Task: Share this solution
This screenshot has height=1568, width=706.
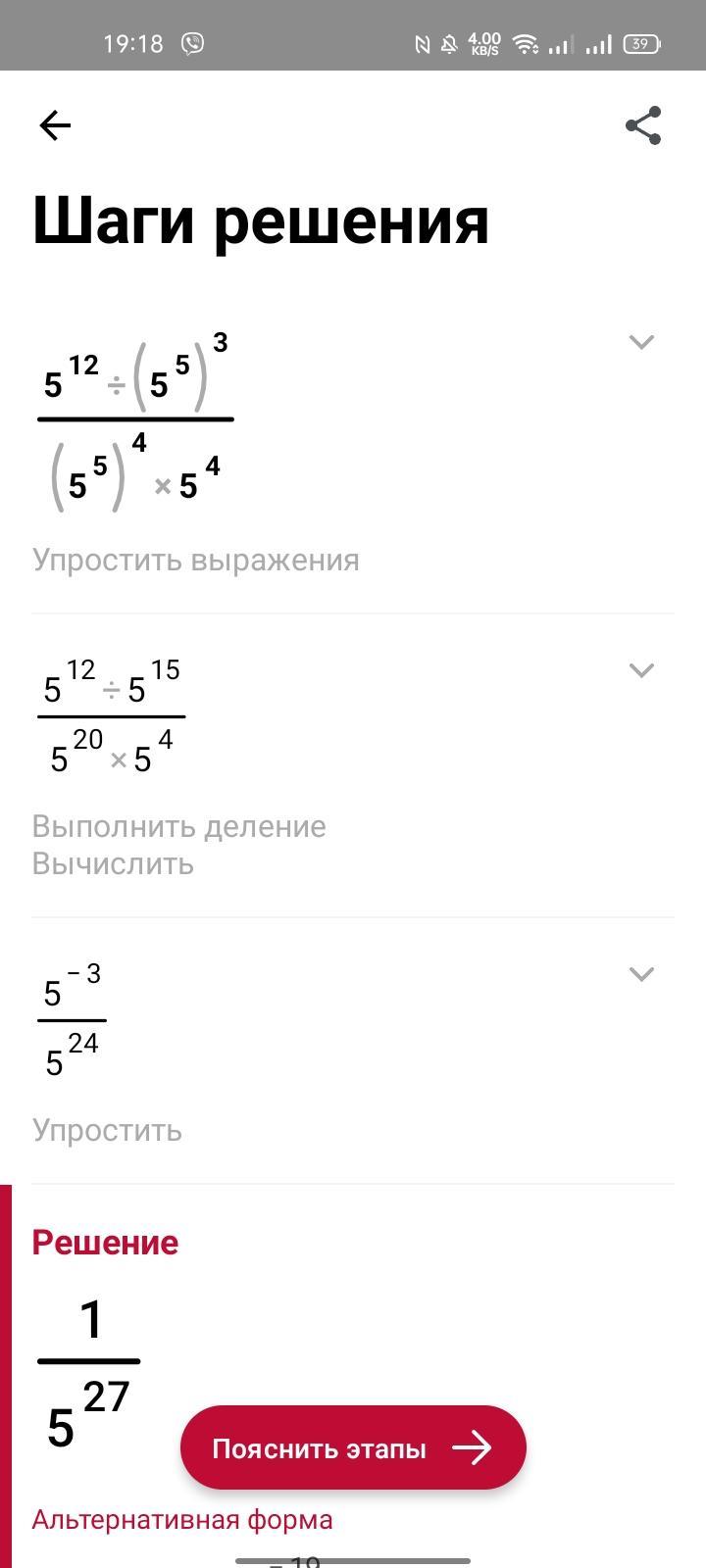Action: [643, 125]
